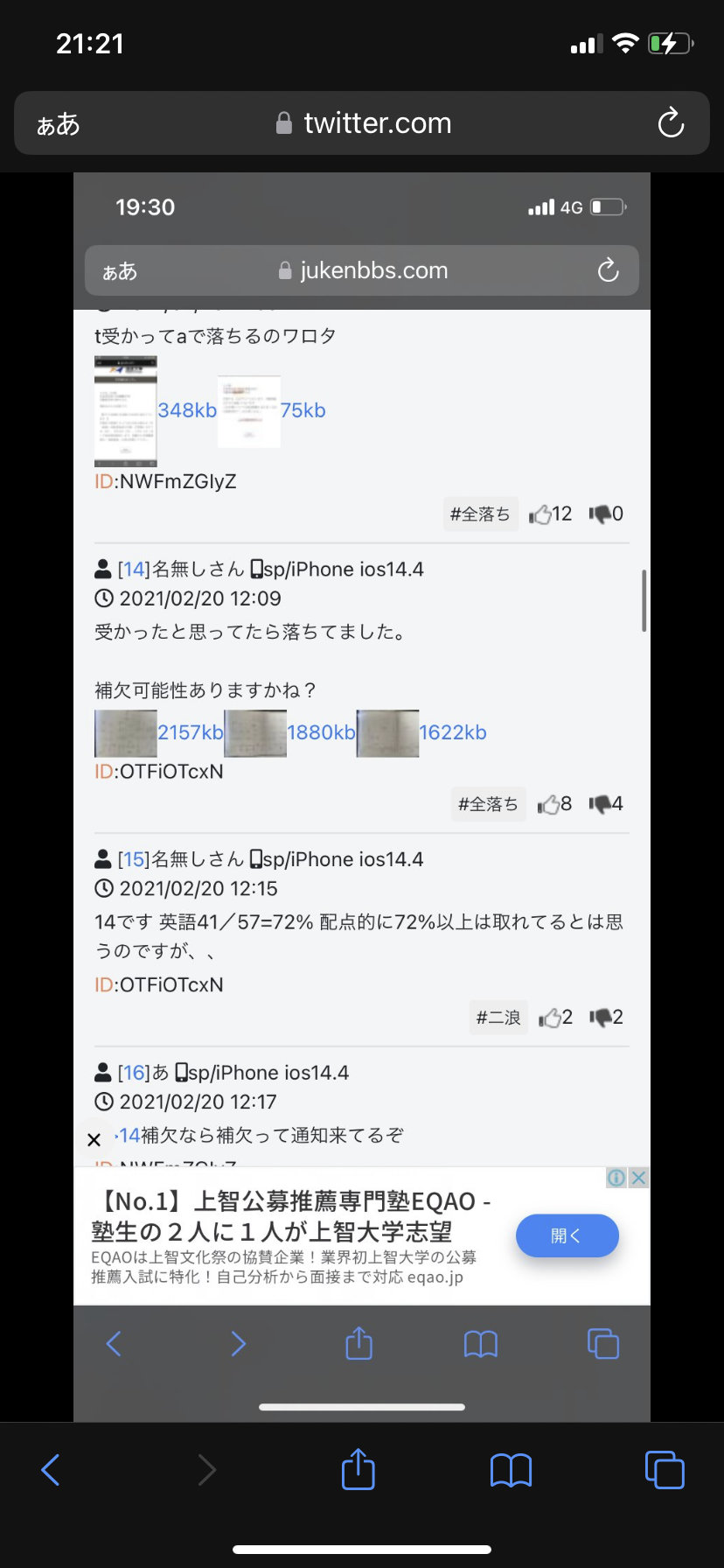The width and height of the screenshot is (724, 1568).
Task: Reload the twitter.com page
Action: (x=671, y=123)
